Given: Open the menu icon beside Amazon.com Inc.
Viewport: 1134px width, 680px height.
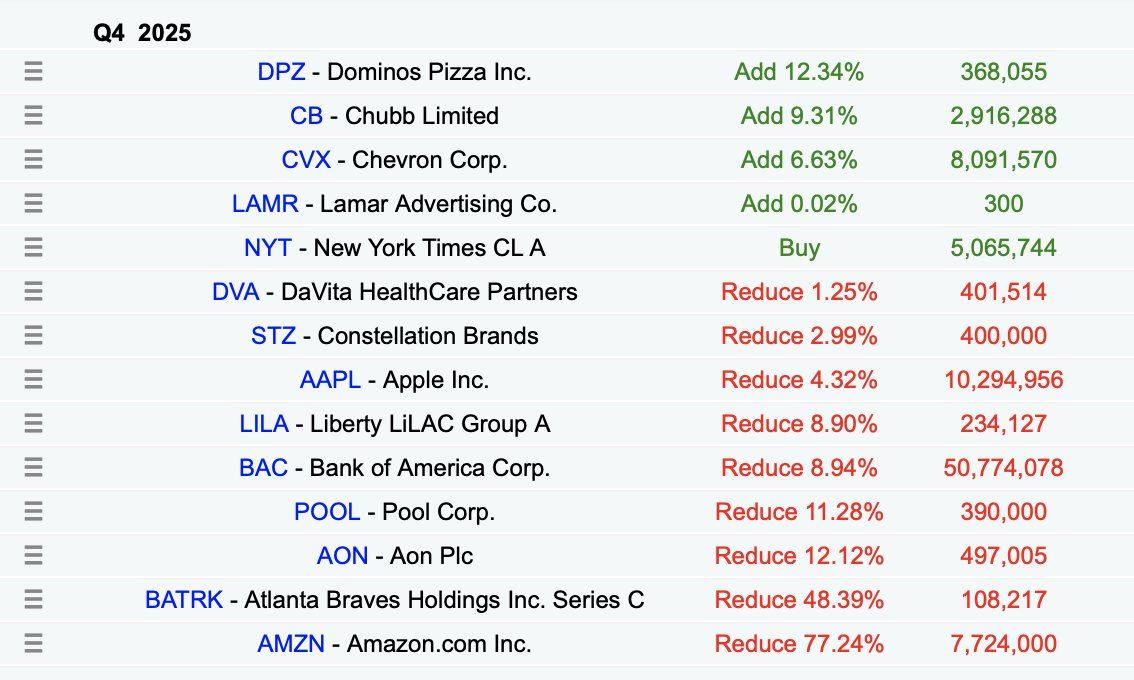Looking at the screenshot, I should [x=33, y=644].
